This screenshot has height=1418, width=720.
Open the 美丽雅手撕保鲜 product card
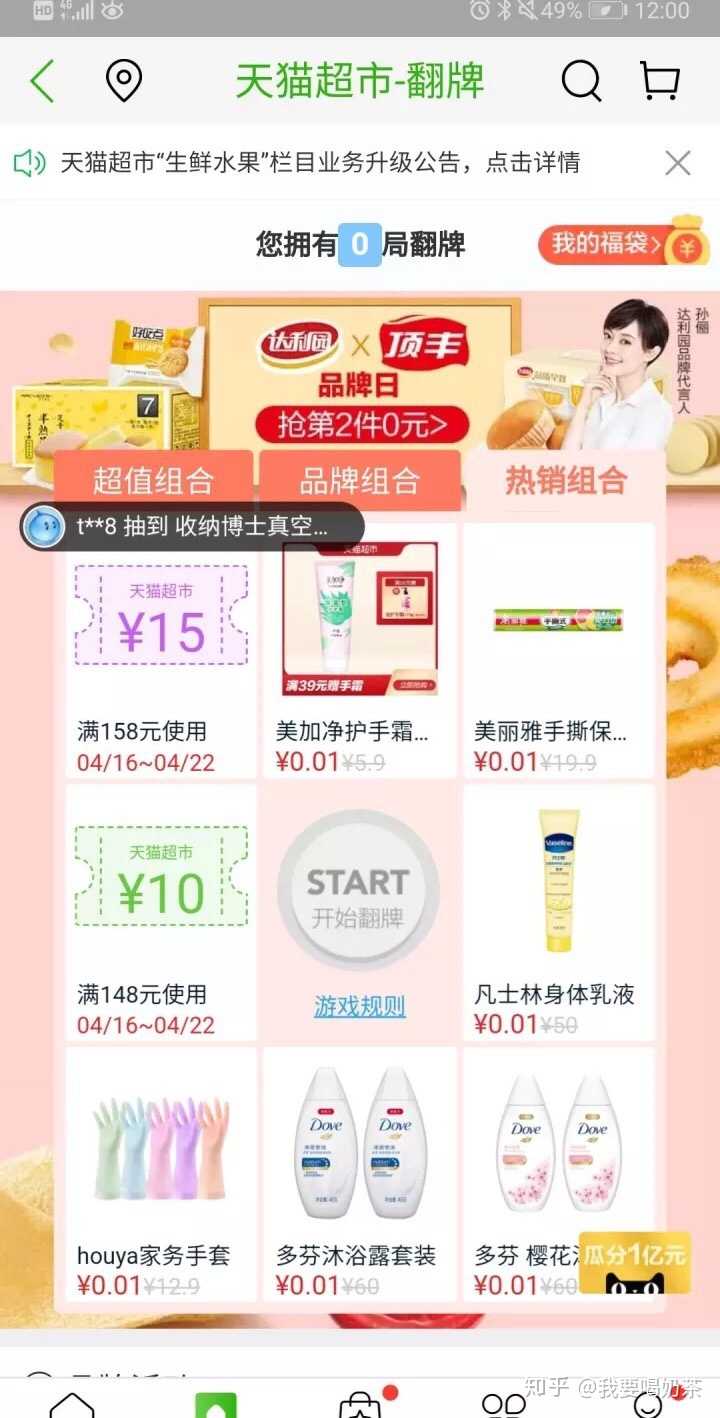tap(559, 650)
